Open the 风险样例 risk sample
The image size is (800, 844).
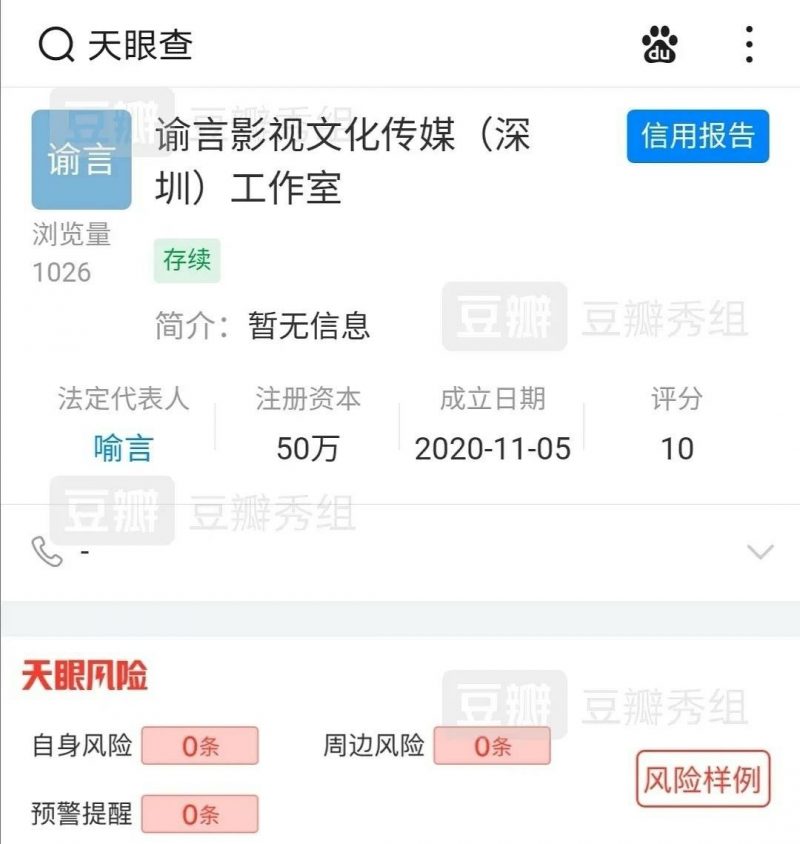[703, 779]
